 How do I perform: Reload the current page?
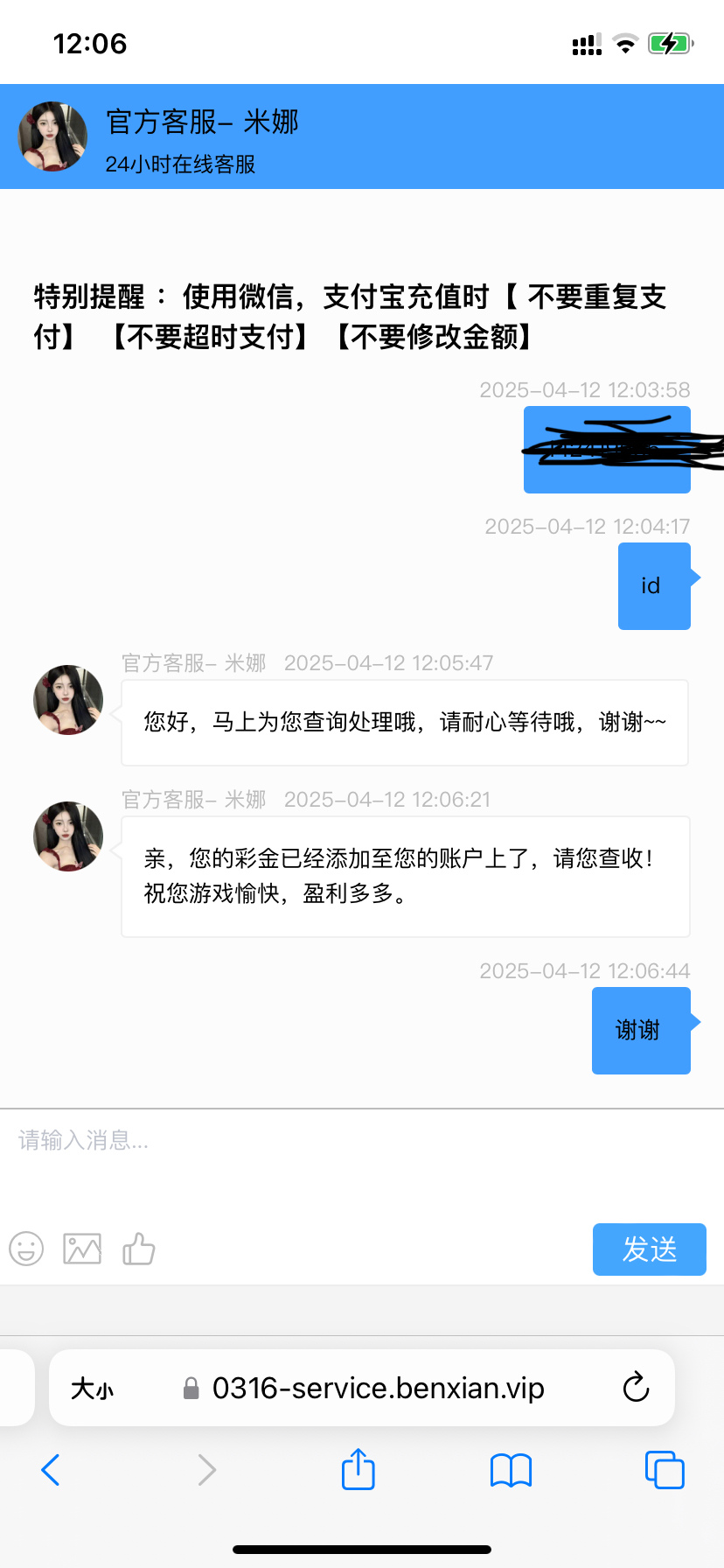(x=636, y=1387)
